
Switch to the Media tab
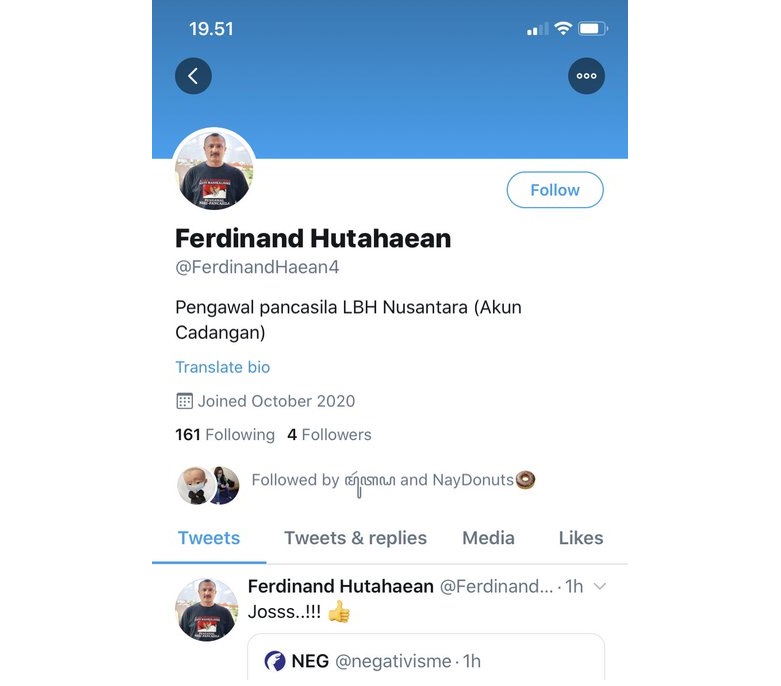[488, 538]
